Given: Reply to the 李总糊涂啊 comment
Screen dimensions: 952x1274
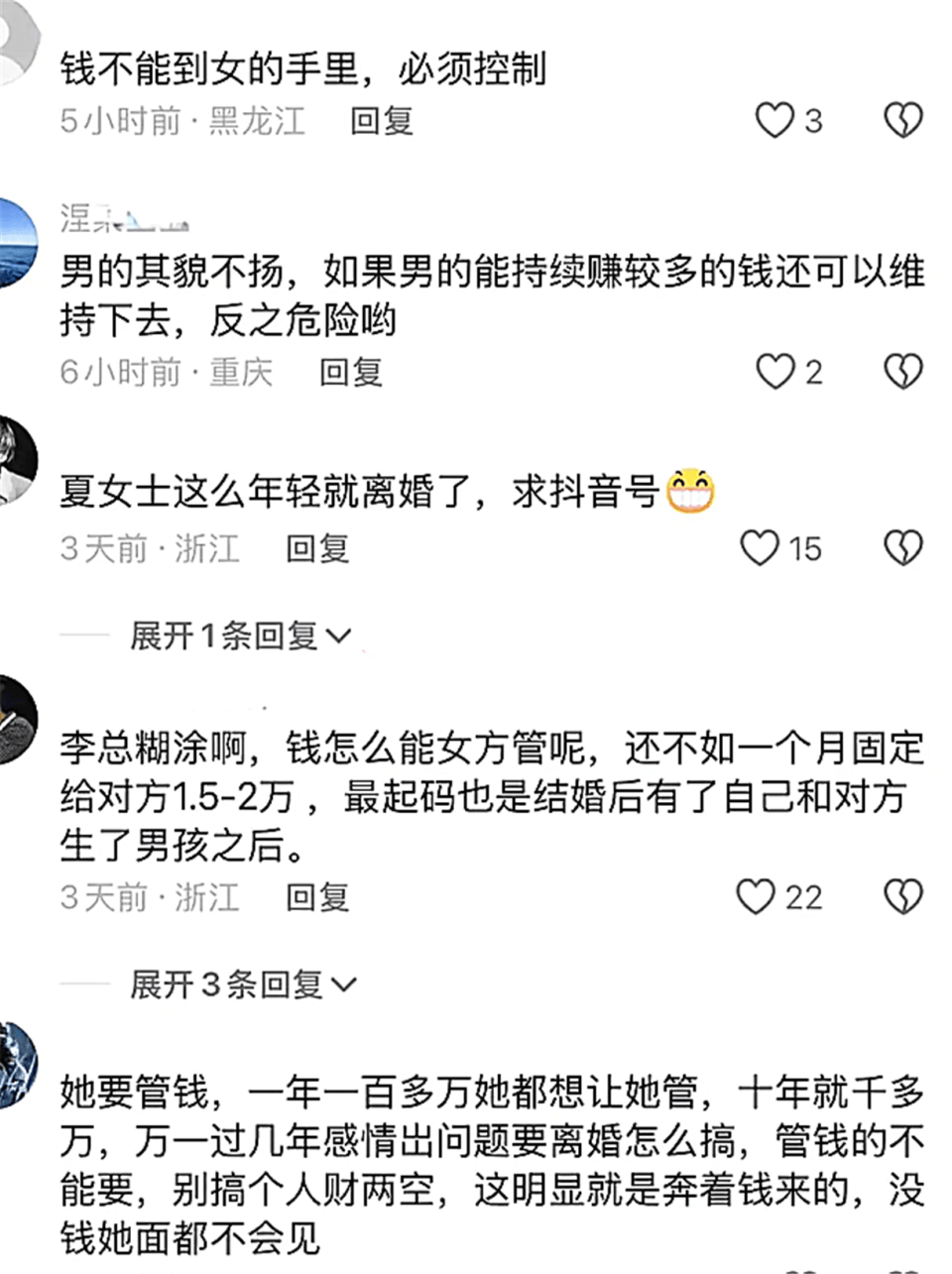Looking at the screenshot, I should (x=317, y=897).
